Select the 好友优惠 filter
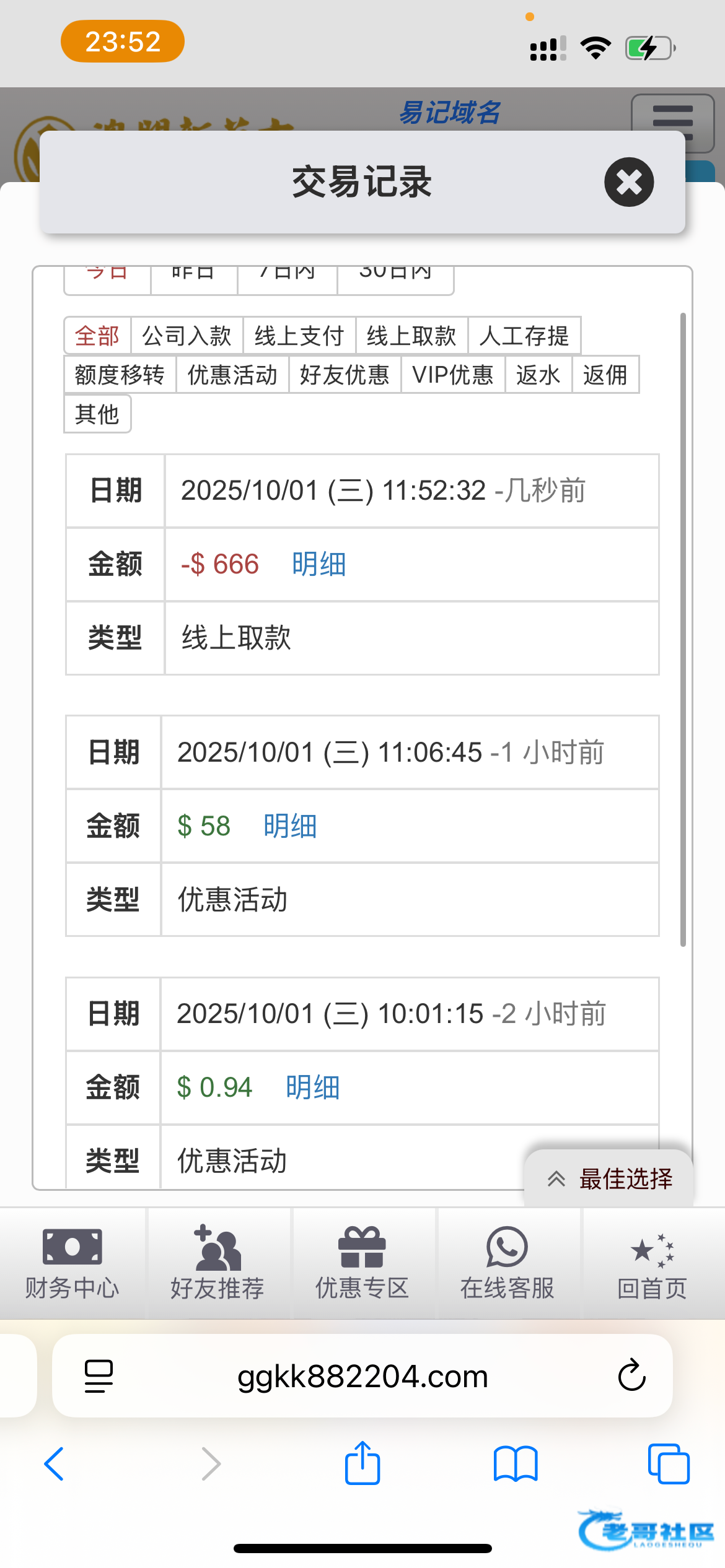This screenshot has height=1568, width=725. 345,375
